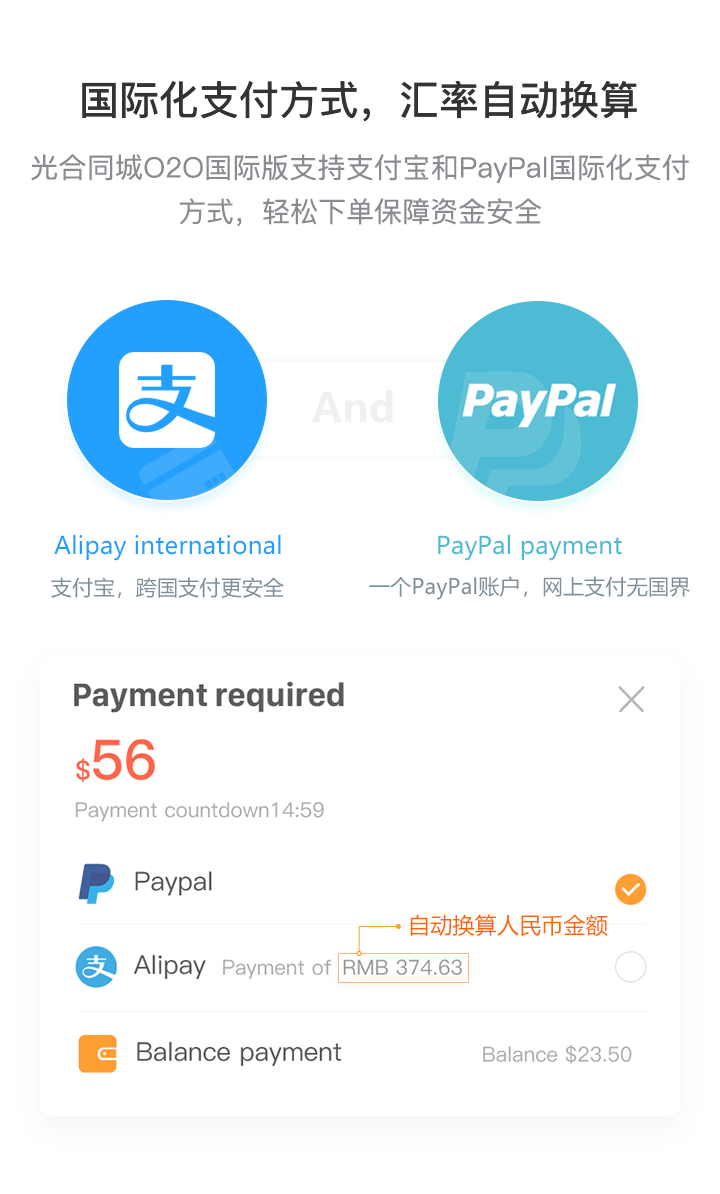The height and width of the screenshot is (1194, 720).
Task: Expand the Payment required details
Action: click(208, 695)
